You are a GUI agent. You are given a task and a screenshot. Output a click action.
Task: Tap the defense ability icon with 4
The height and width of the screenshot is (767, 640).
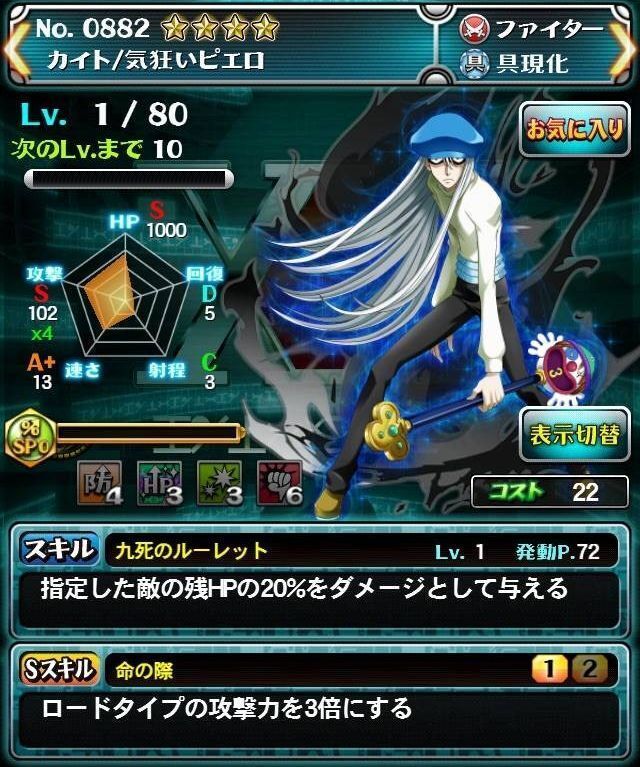click(x=99, y=481)
